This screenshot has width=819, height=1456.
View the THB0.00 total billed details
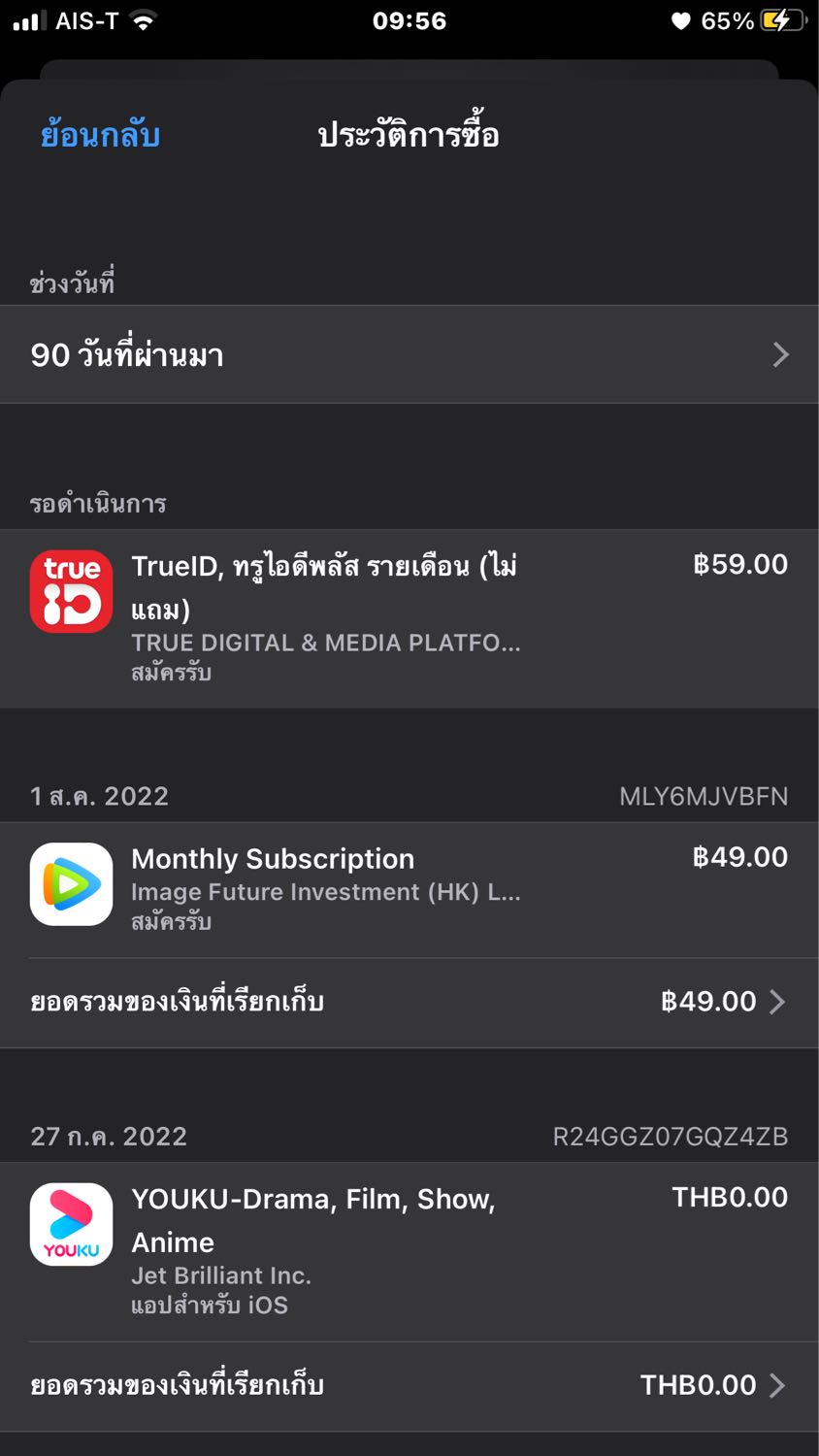tap(409, 1385)
